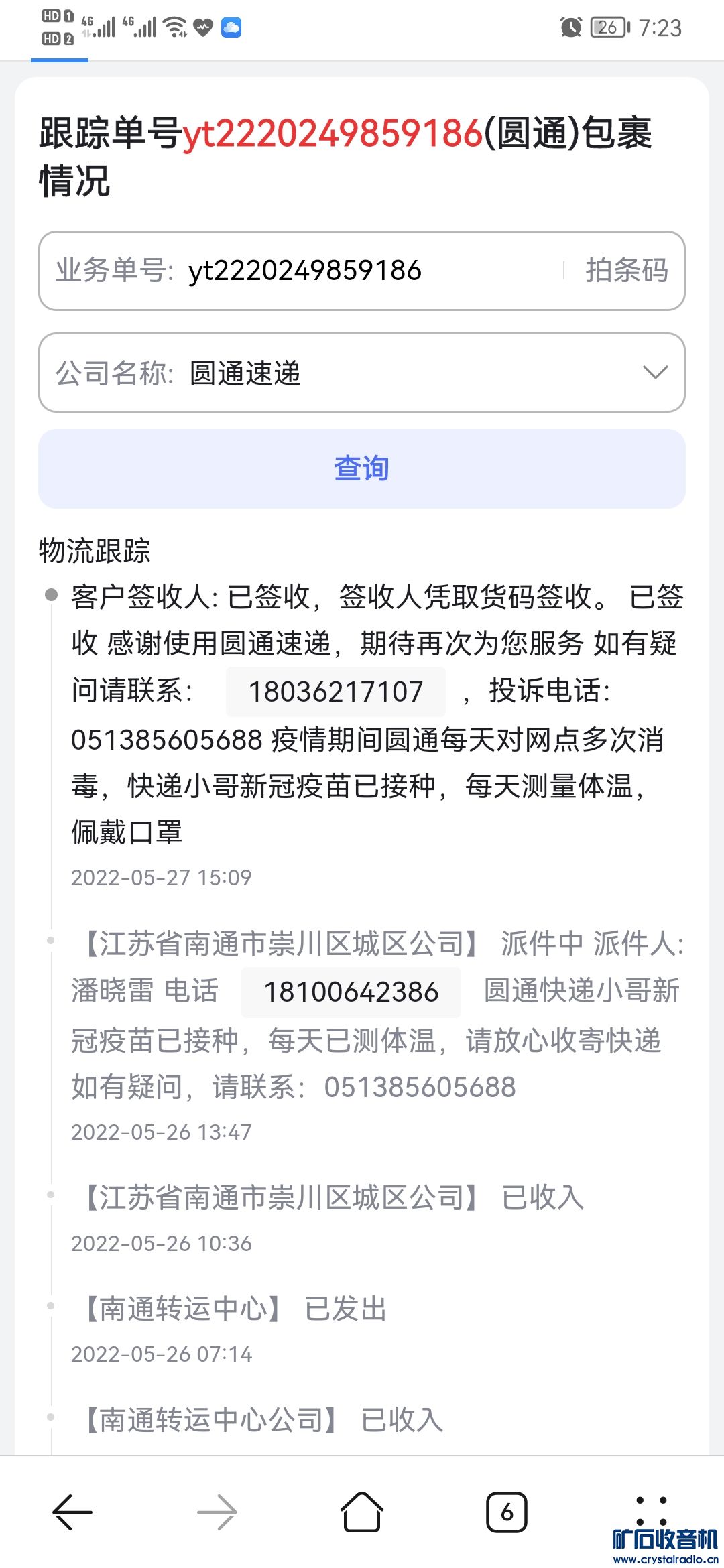Open the browser home page

[362, 1512]
